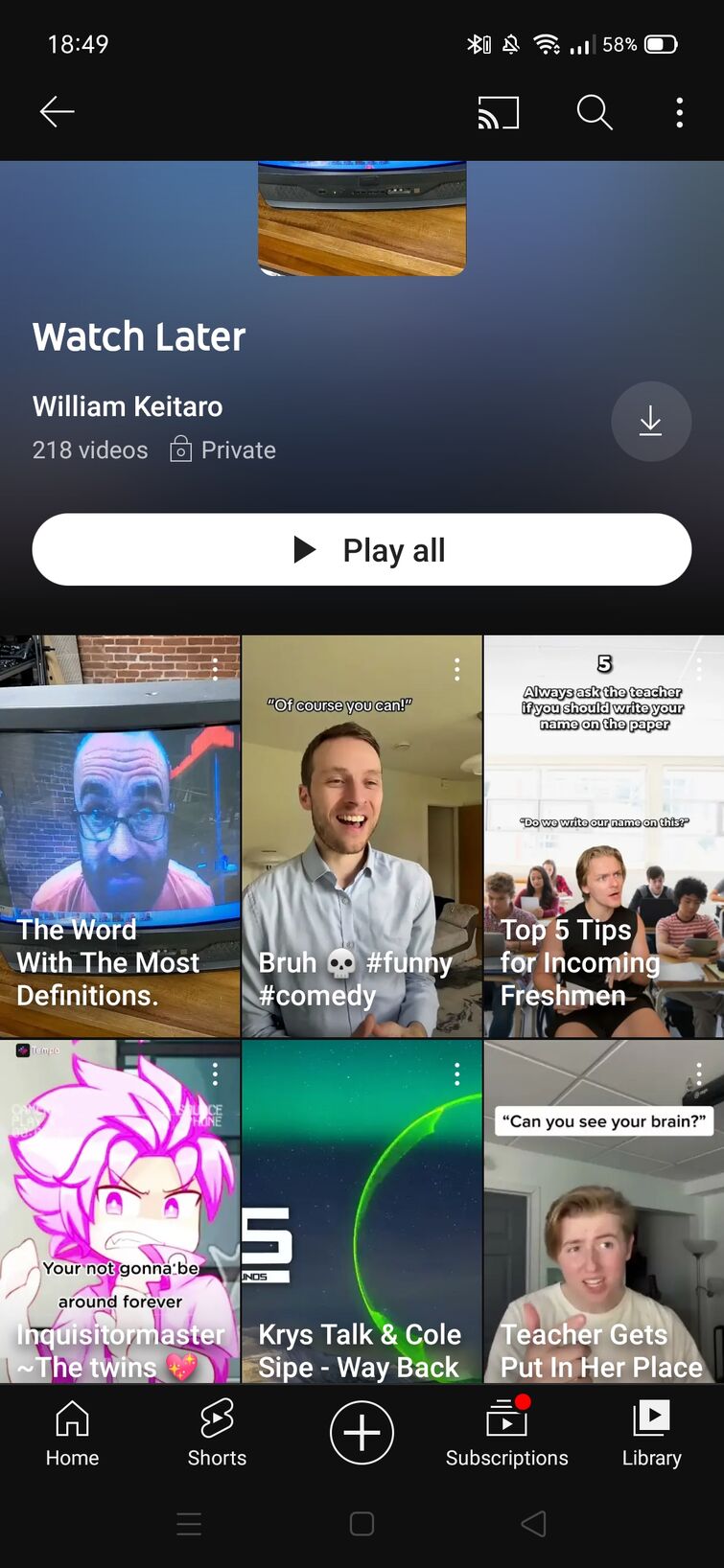Open Top 5 Tips for Incoming Freshmen
This screenshot has width=724, height=1568.
tap(604, 837)
